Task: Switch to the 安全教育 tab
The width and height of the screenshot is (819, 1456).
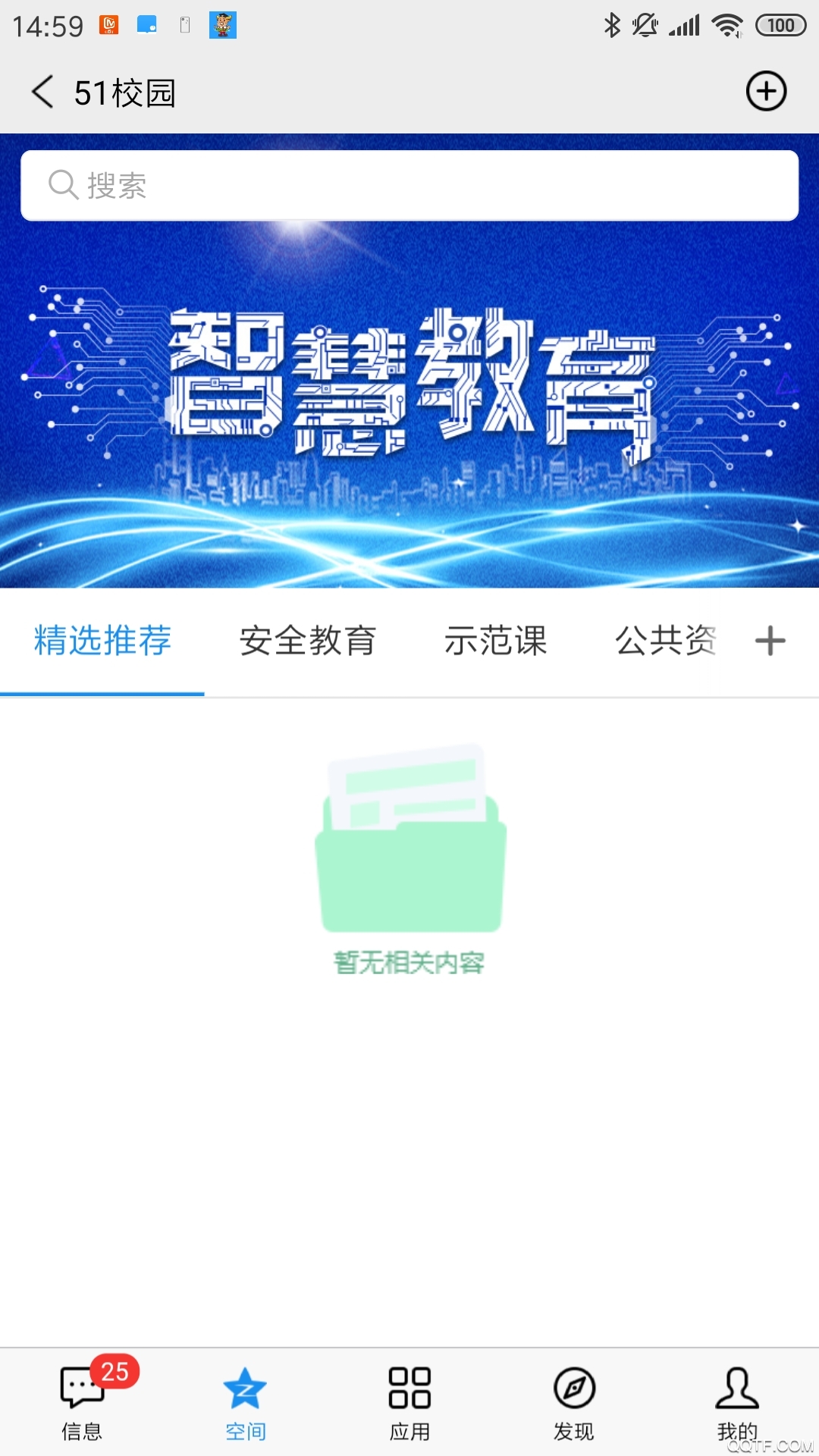Action: point(308,641)
